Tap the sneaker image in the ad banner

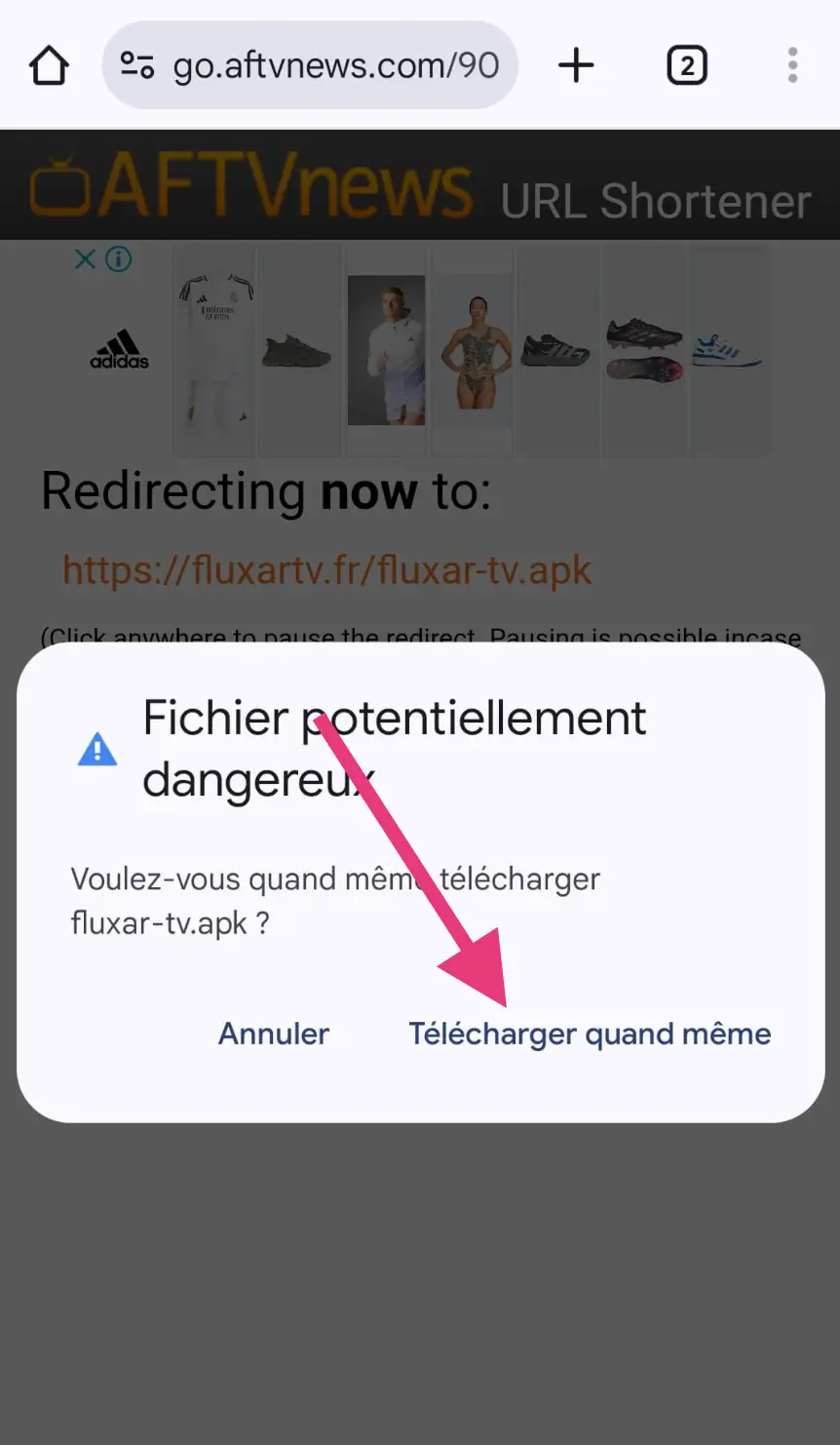(299, 351)
